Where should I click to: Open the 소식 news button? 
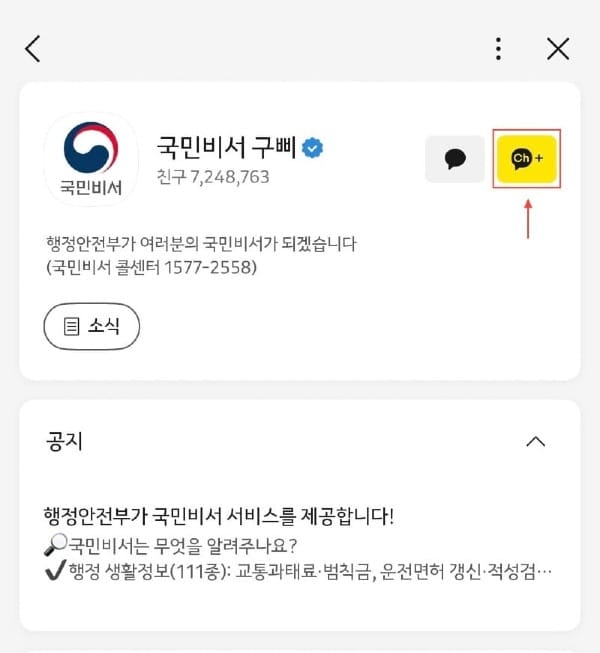click(91, 325)
